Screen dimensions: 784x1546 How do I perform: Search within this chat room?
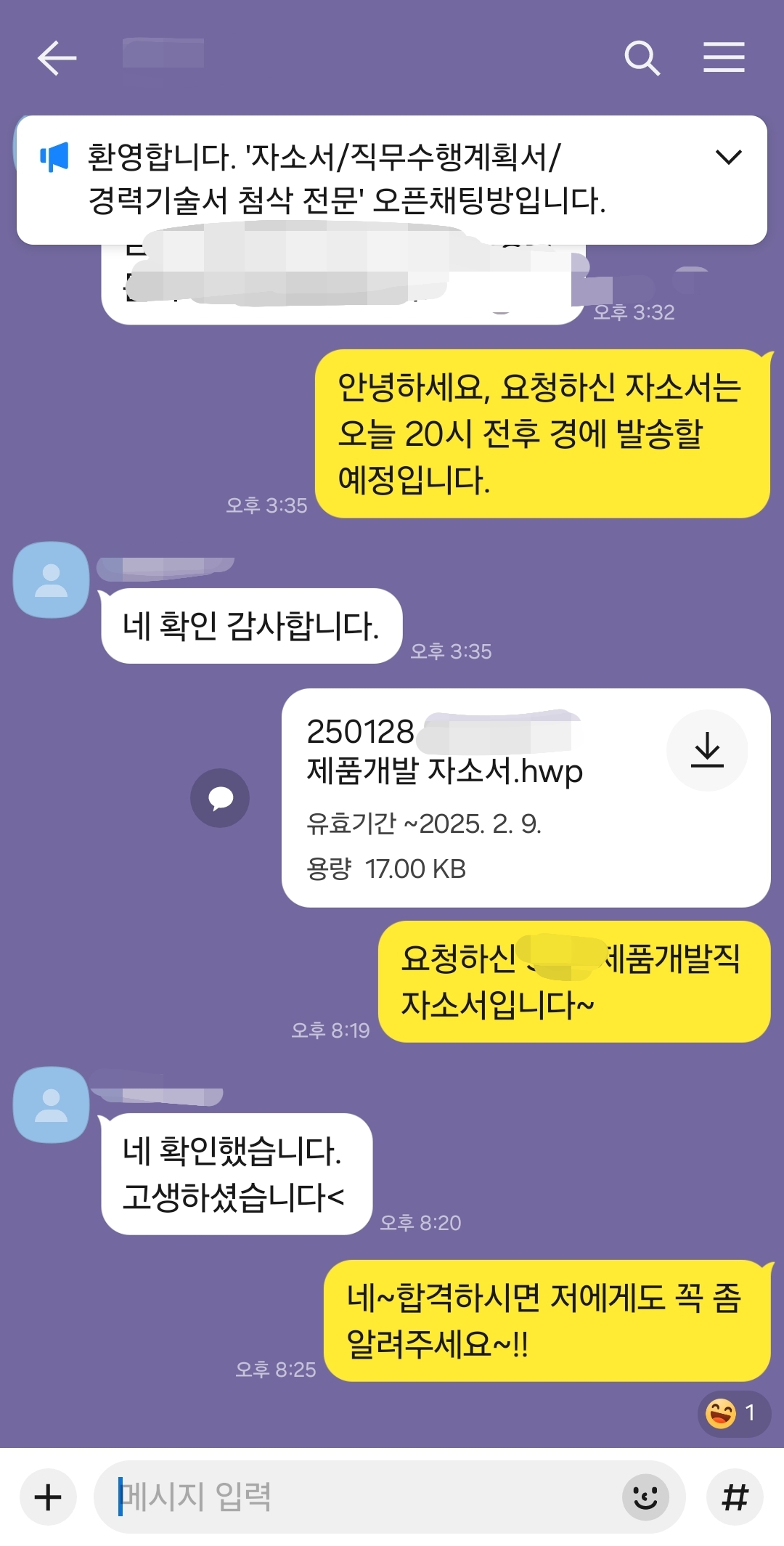point(642,58)
